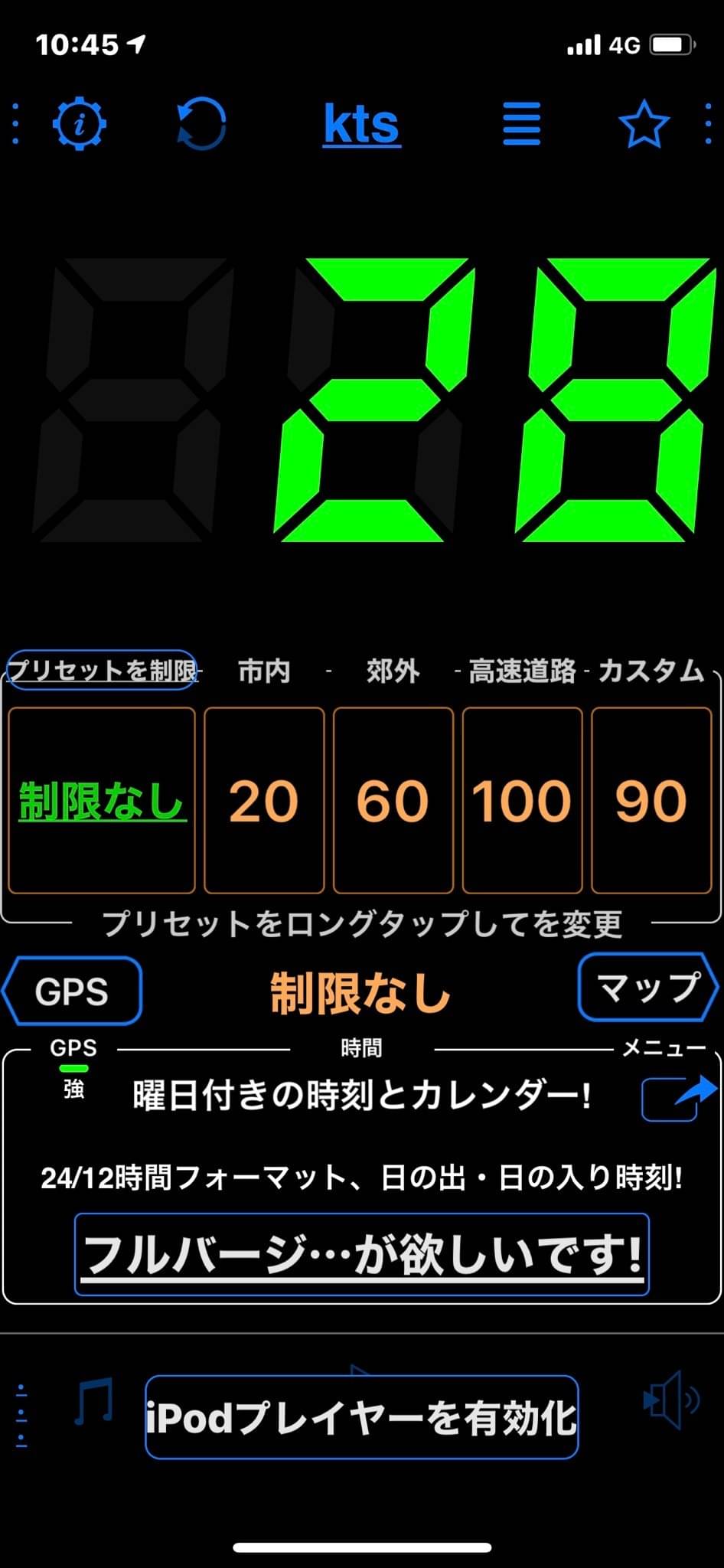The width and height of the screenshot is (724, 1568).
Task: Tap the プリセットを制限 button
Action: [x=102, y=670]
